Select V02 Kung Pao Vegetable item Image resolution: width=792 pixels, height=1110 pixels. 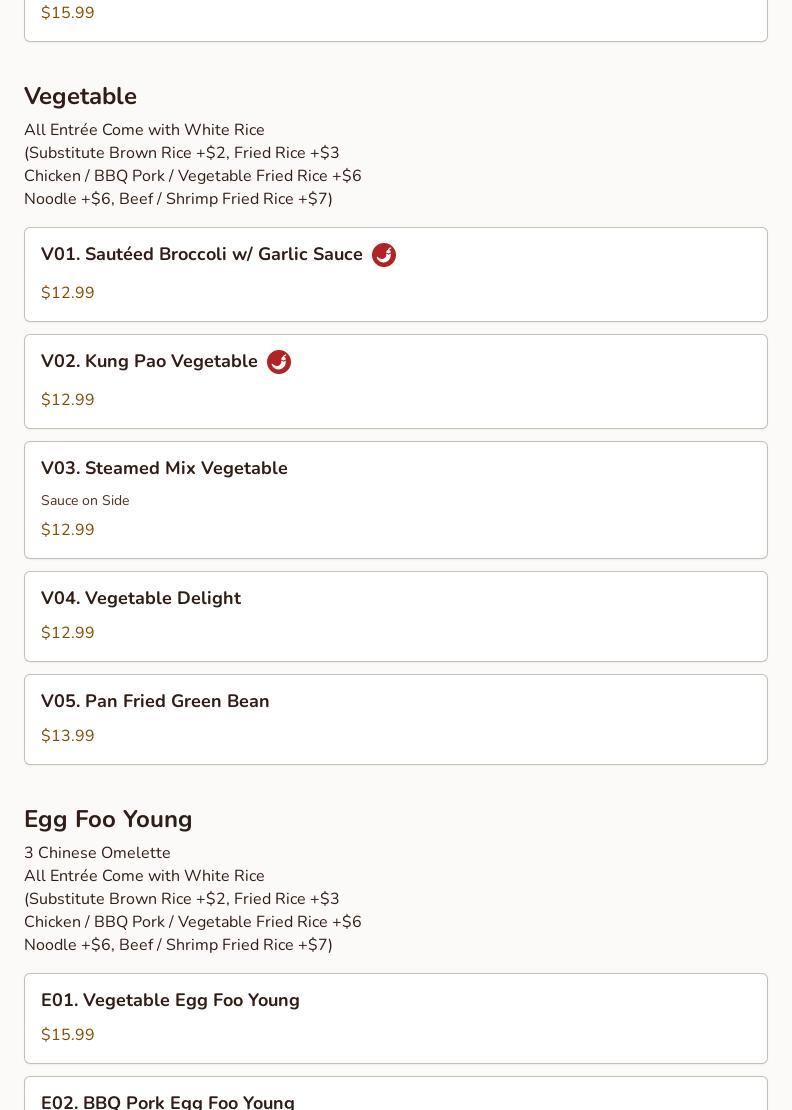[395, 381]
